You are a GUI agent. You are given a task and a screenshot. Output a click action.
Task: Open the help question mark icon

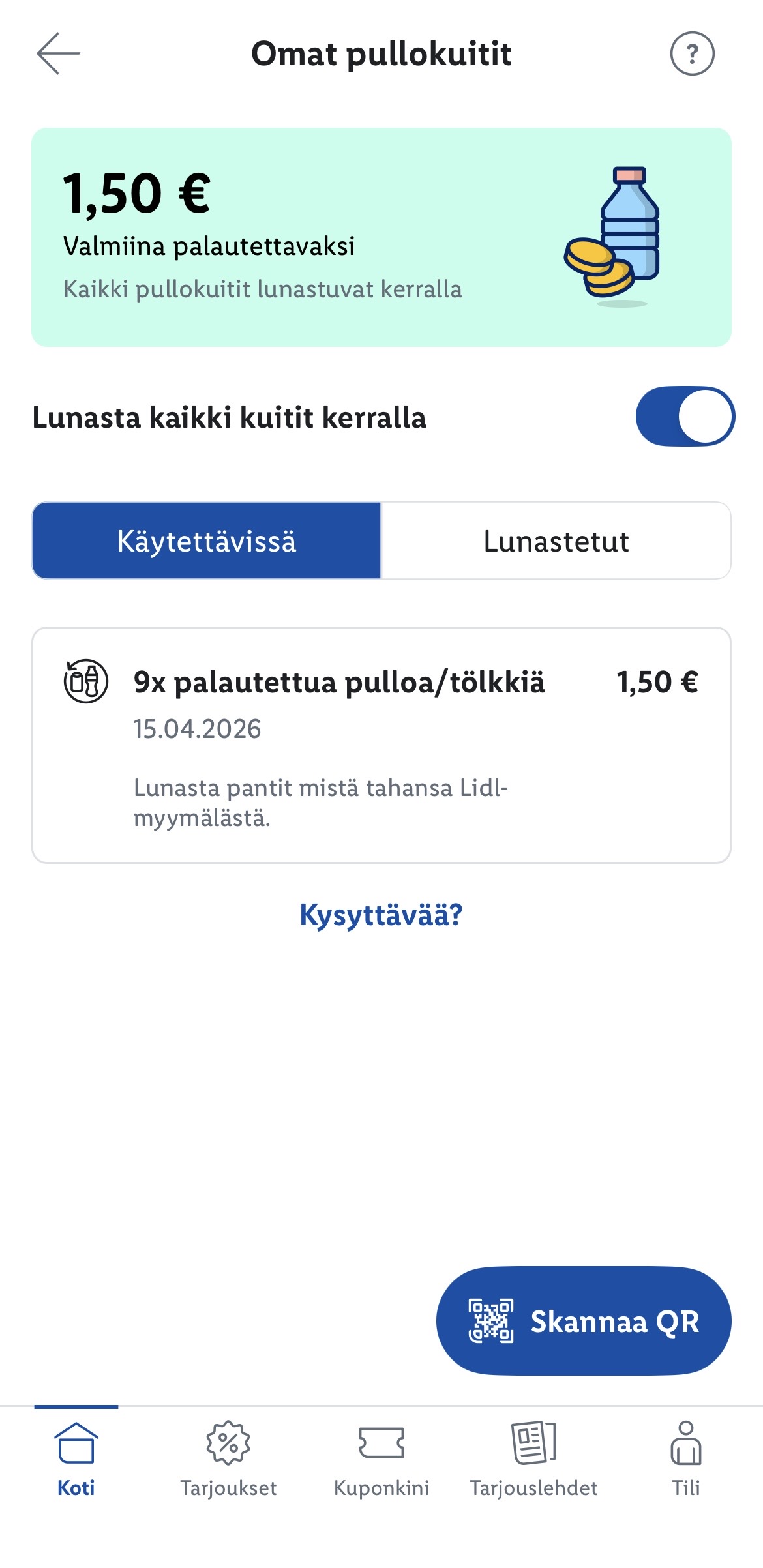pos(692,53)
